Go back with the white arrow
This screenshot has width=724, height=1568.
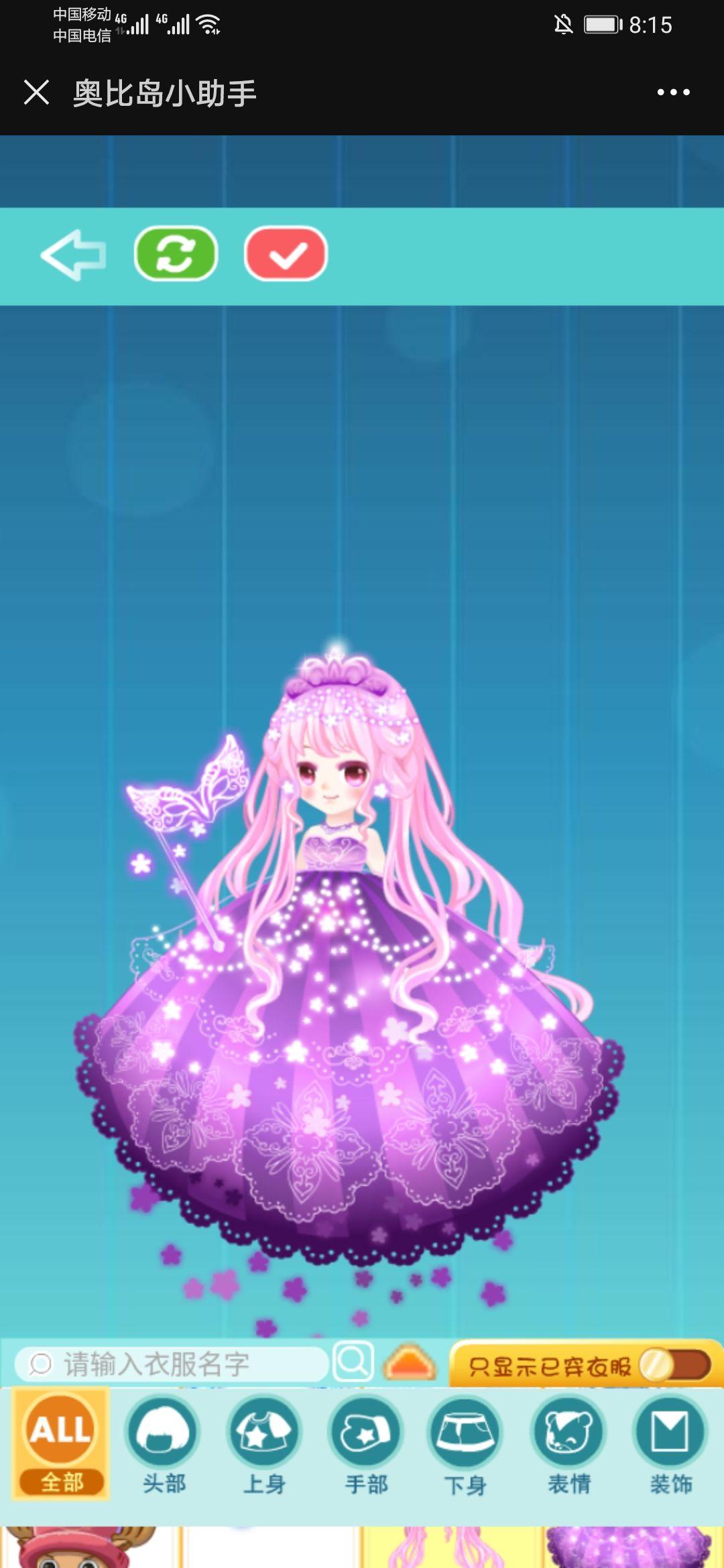tap(74, 255)
